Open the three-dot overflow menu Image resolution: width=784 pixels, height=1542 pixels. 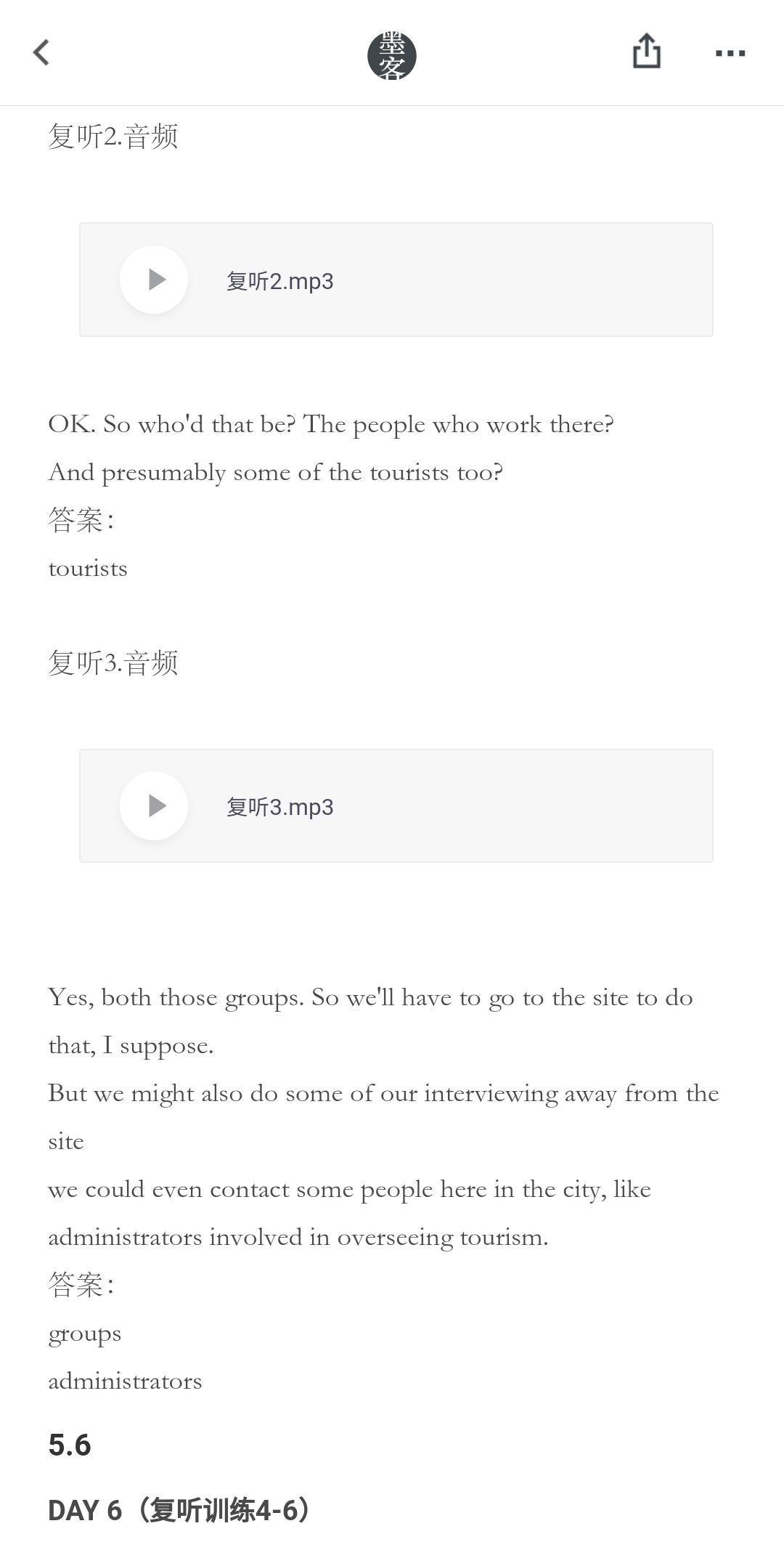(x=730, y=53)
